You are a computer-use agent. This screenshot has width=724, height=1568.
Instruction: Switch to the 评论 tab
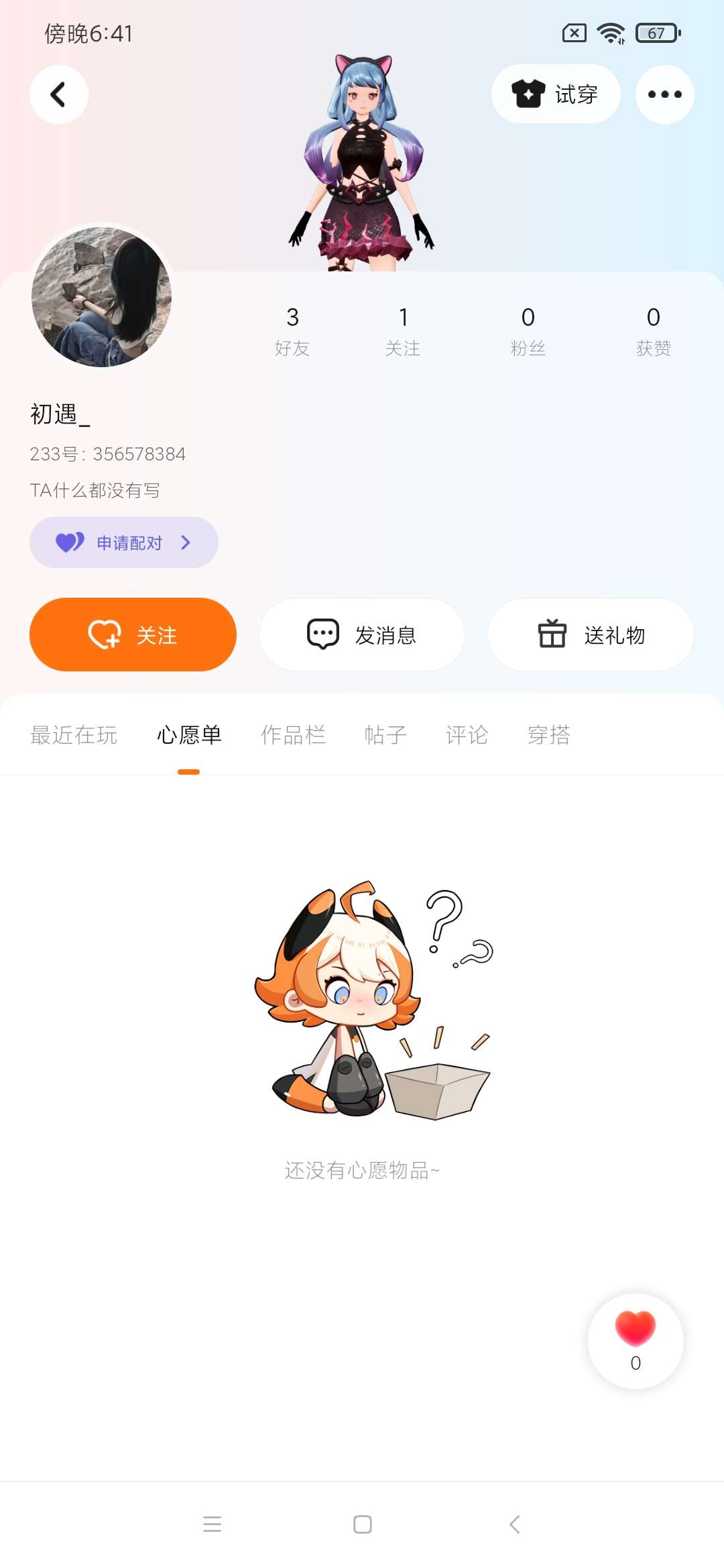point(467,735)
